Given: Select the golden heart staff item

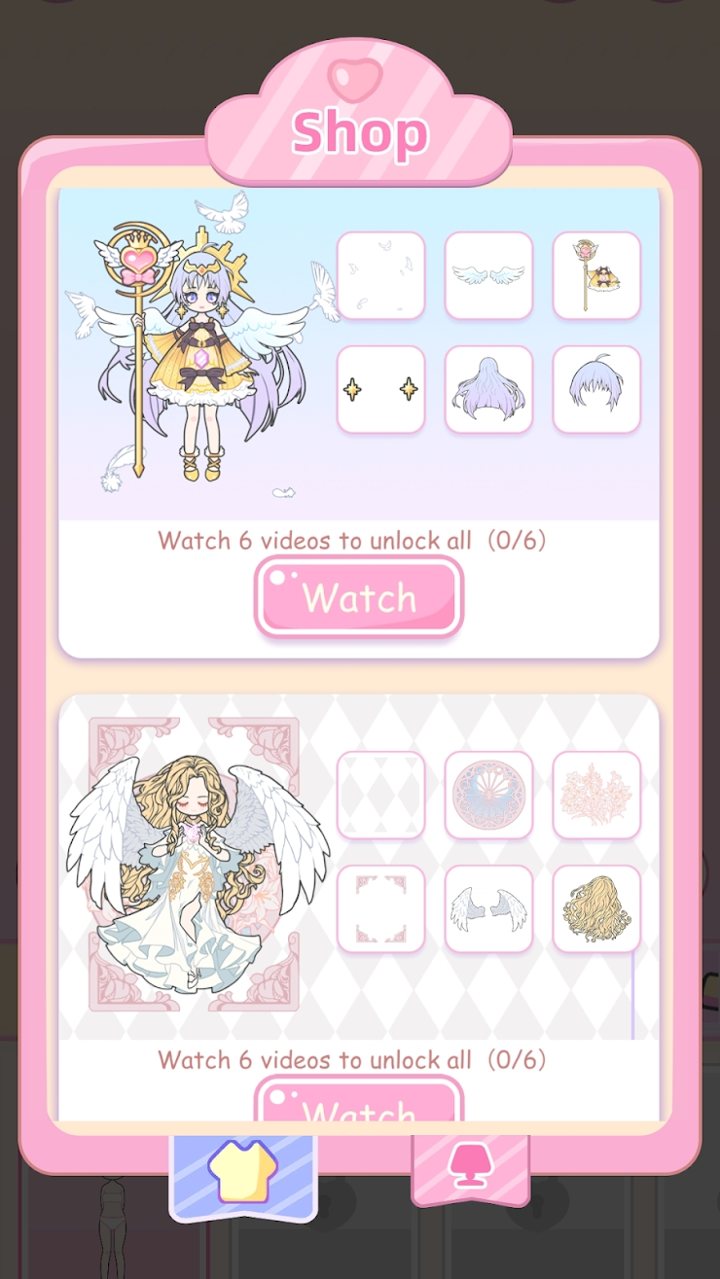Looking at the screenshot, I should (596, 275).
